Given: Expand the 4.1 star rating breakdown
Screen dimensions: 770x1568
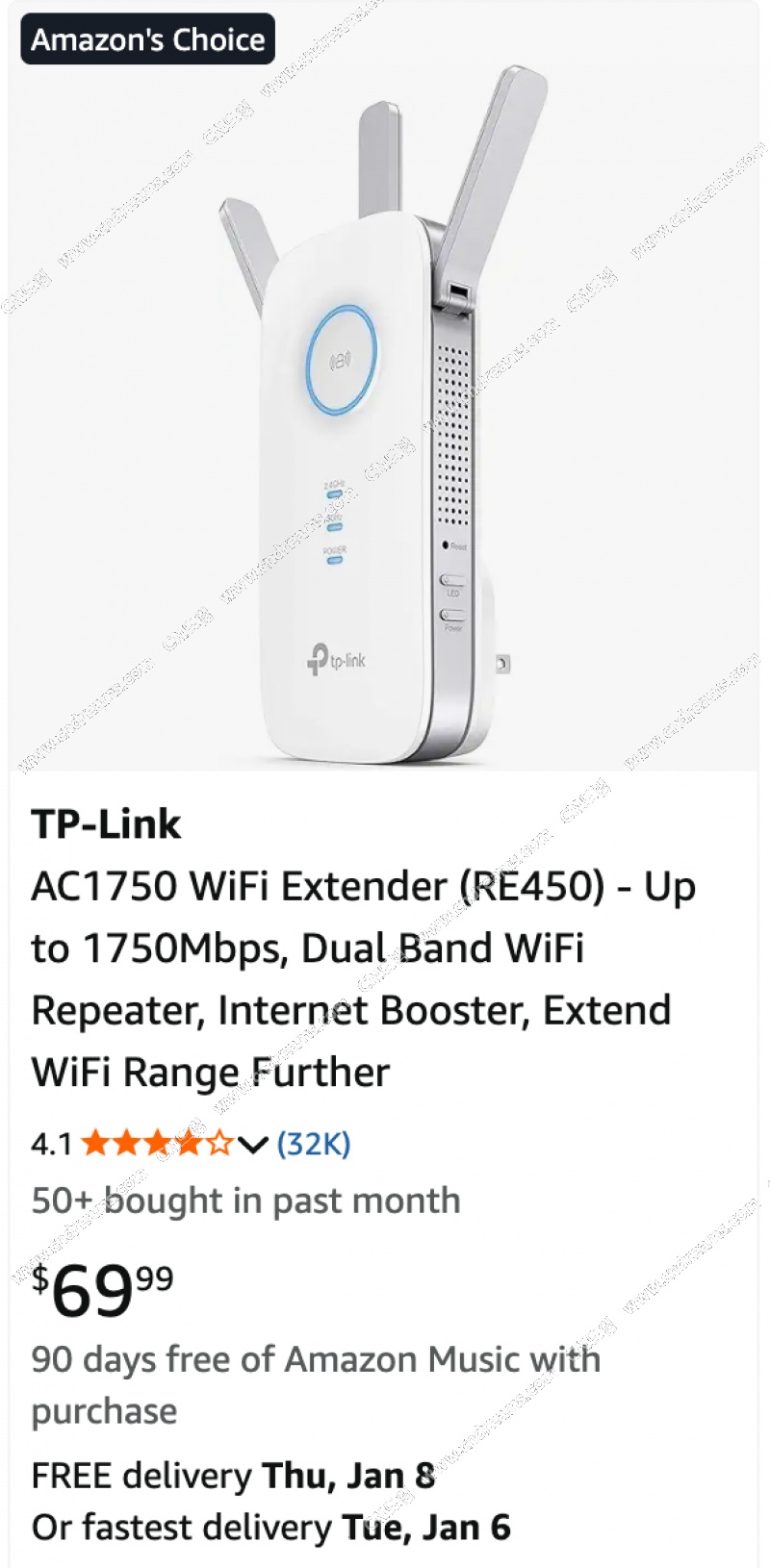Looking at the screenshot, I should click(x=252, y=1144).
